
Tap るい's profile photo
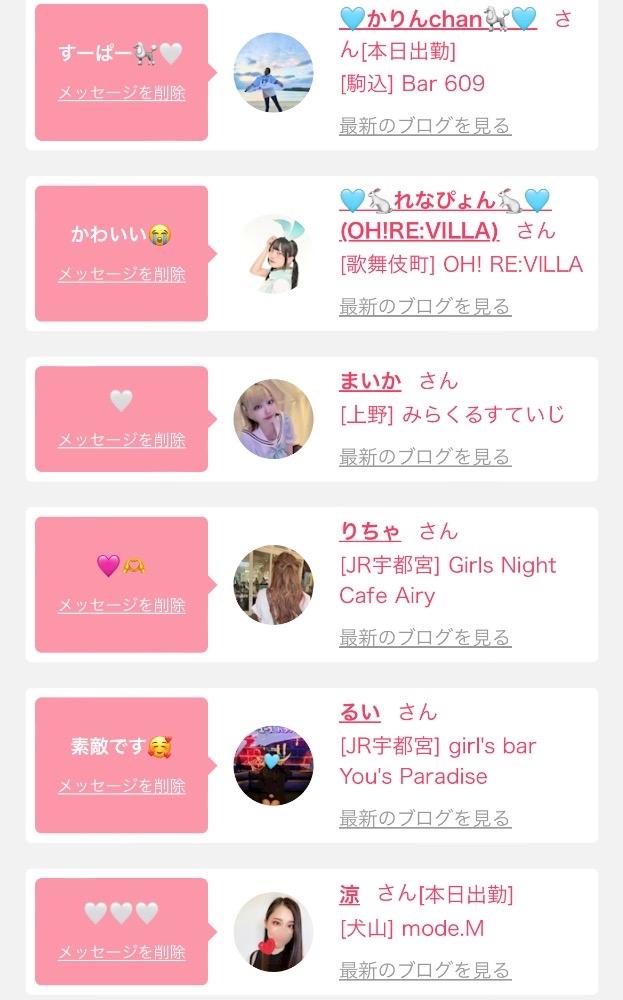273,766
